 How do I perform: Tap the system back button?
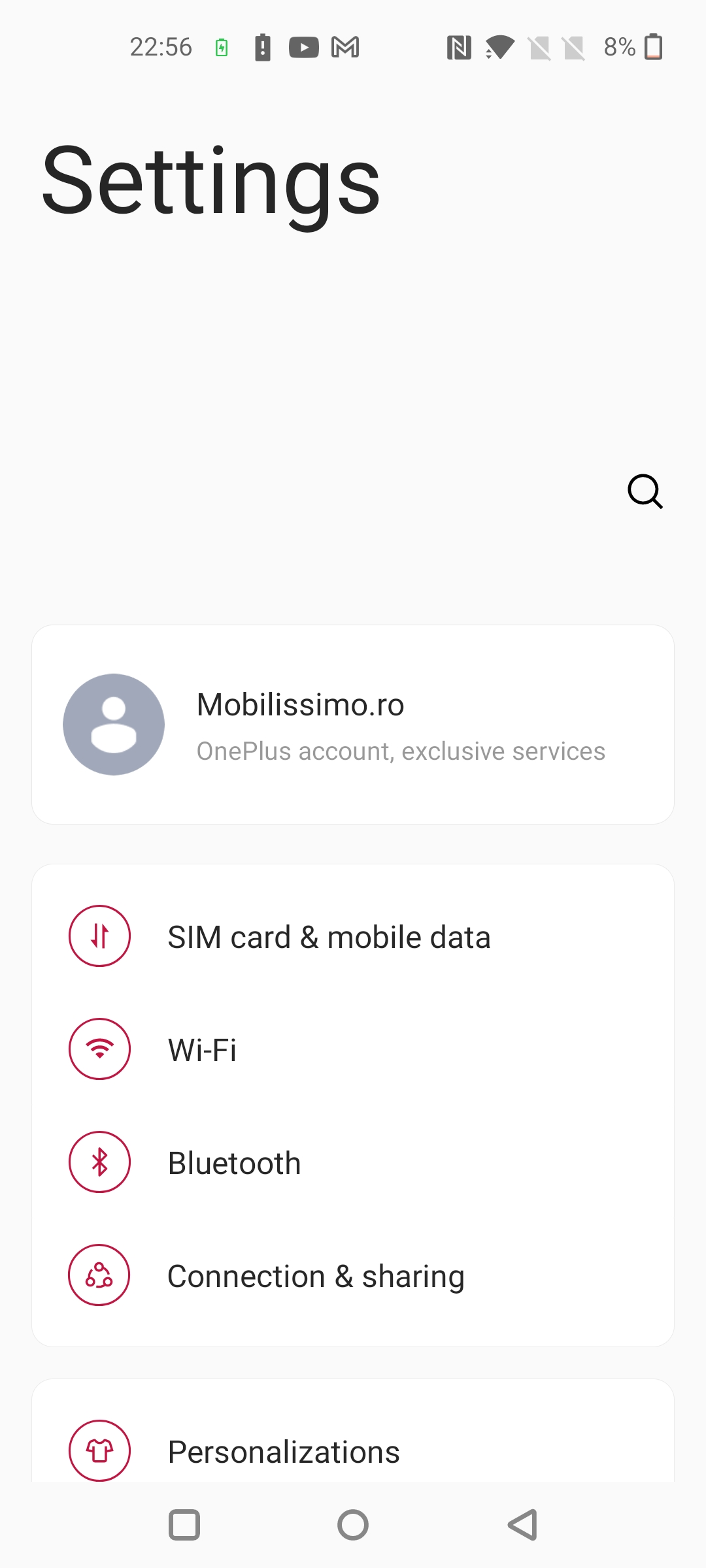pyautogui.click(x=523, y=1525)
